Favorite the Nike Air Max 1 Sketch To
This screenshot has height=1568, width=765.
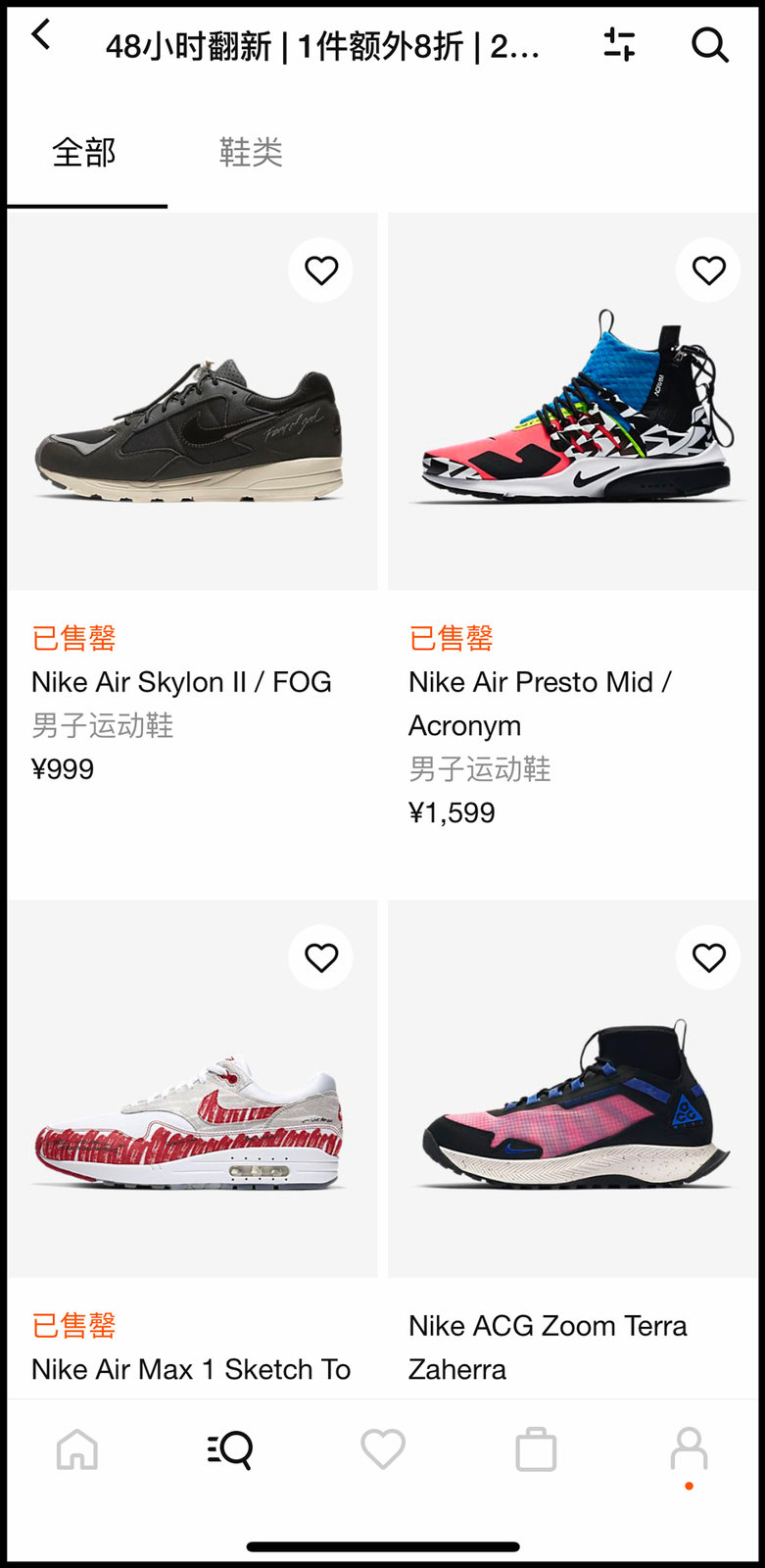pyautogui.click(x=321, y=957)
